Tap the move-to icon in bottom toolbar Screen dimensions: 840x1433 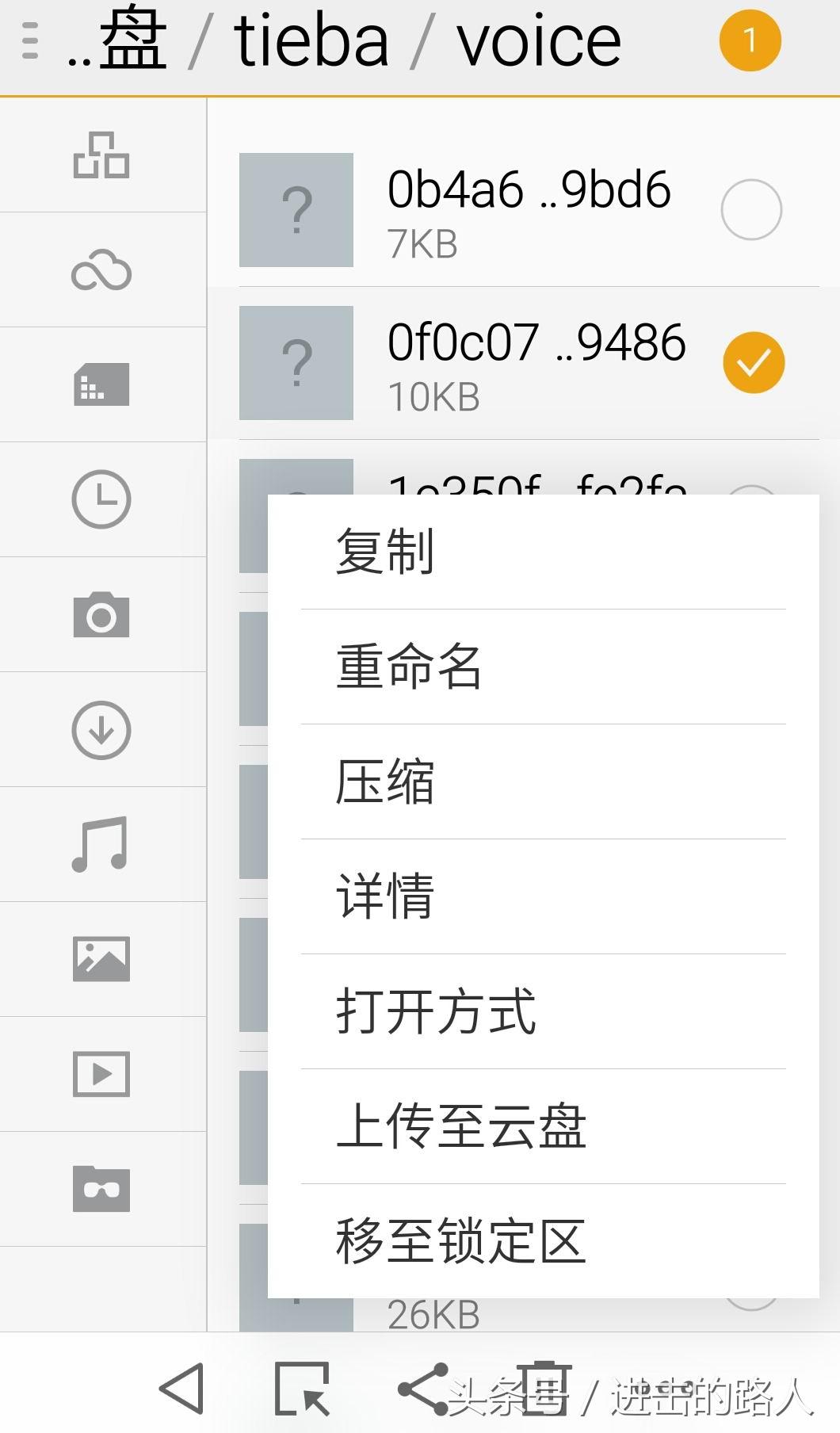(x=302, y=1389)
